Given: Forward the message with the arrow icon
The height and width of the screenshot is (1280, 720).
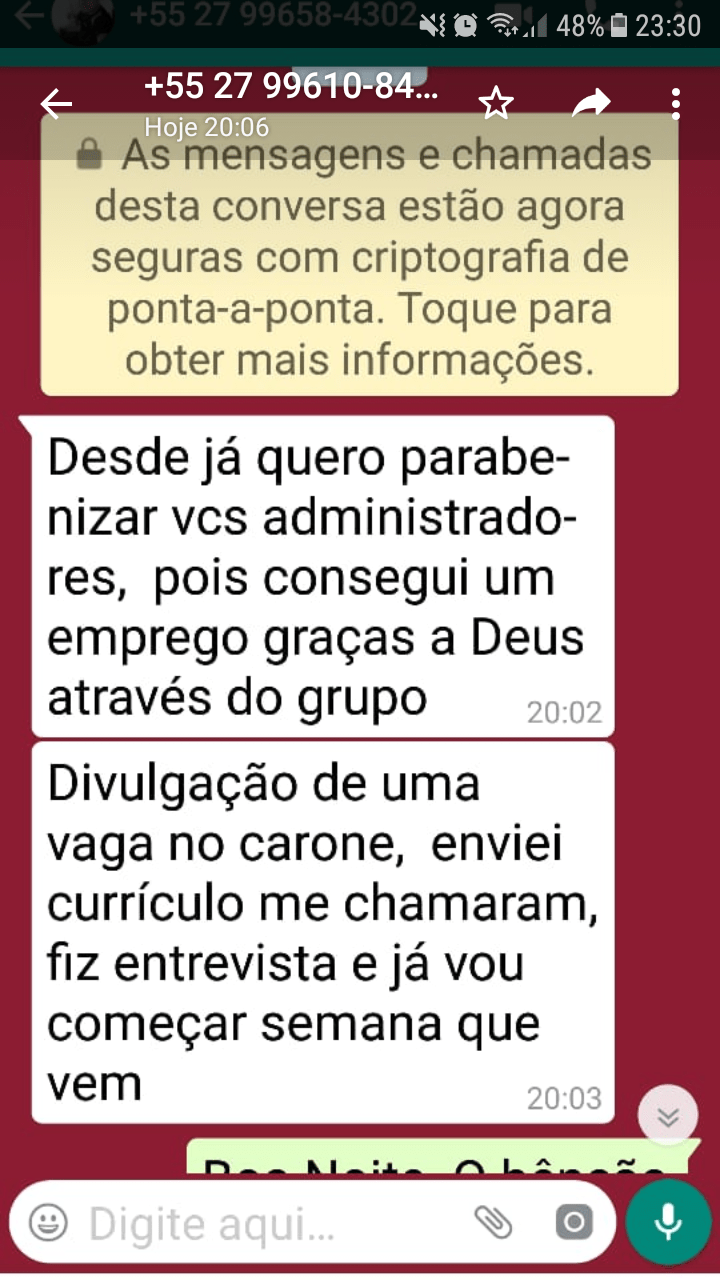Looking at the screenshot, I should tap(590, 102).
